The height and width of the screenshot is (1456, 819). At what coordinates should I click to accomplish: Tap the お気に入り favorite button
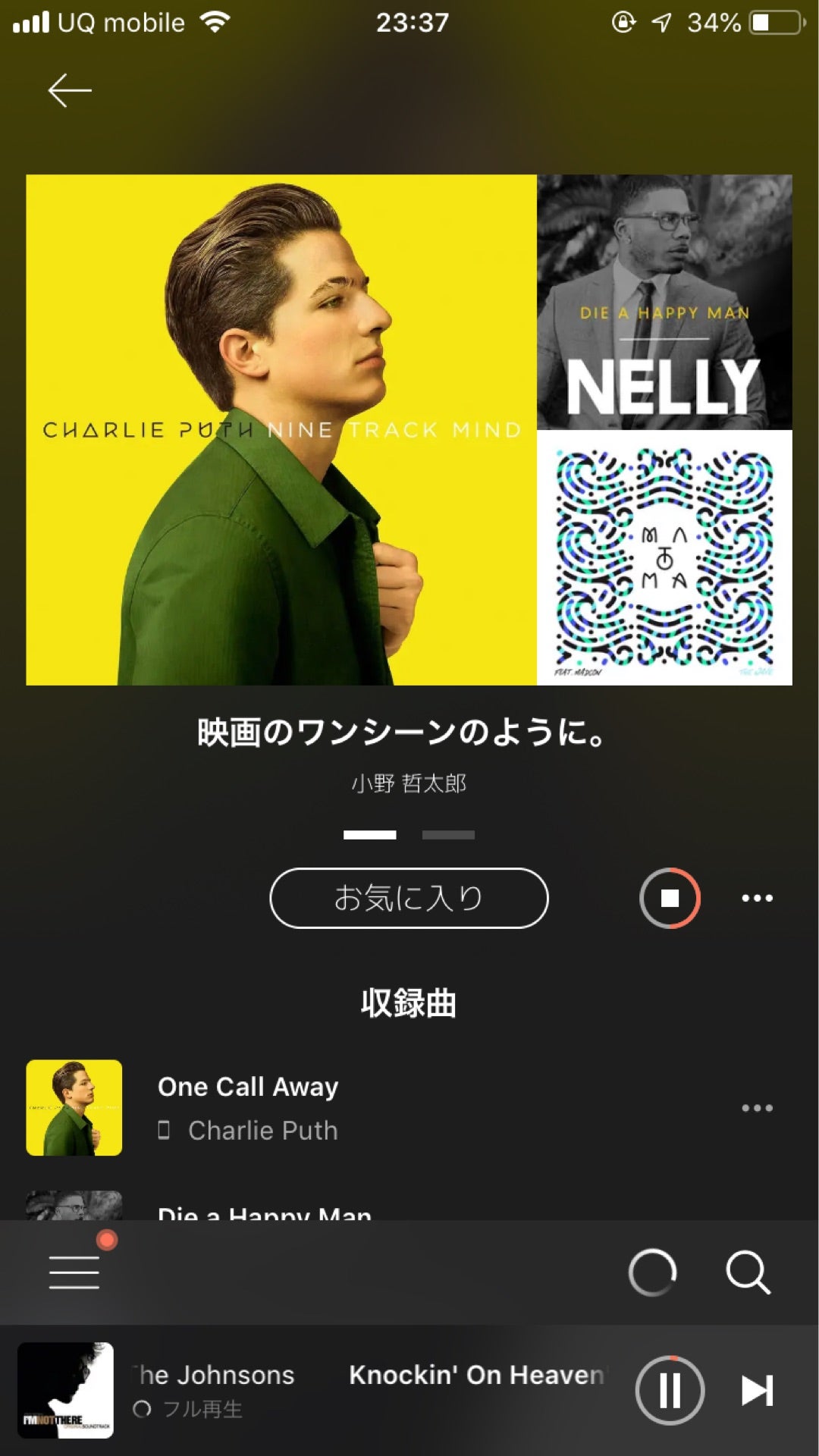pos(409,898)
